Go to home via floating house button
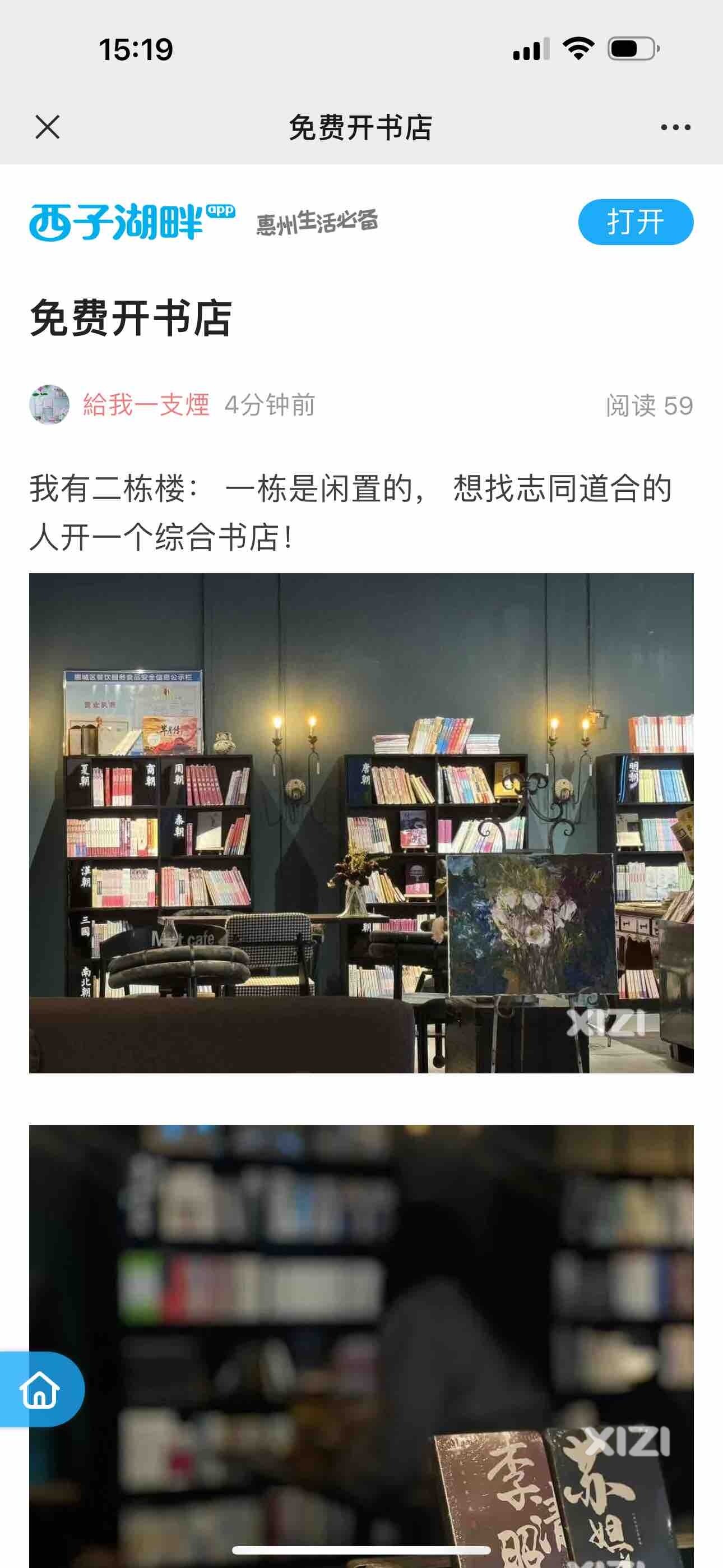Image resolution: width=723 pixels, height=1568 pixels. [x=40, y=1390]
